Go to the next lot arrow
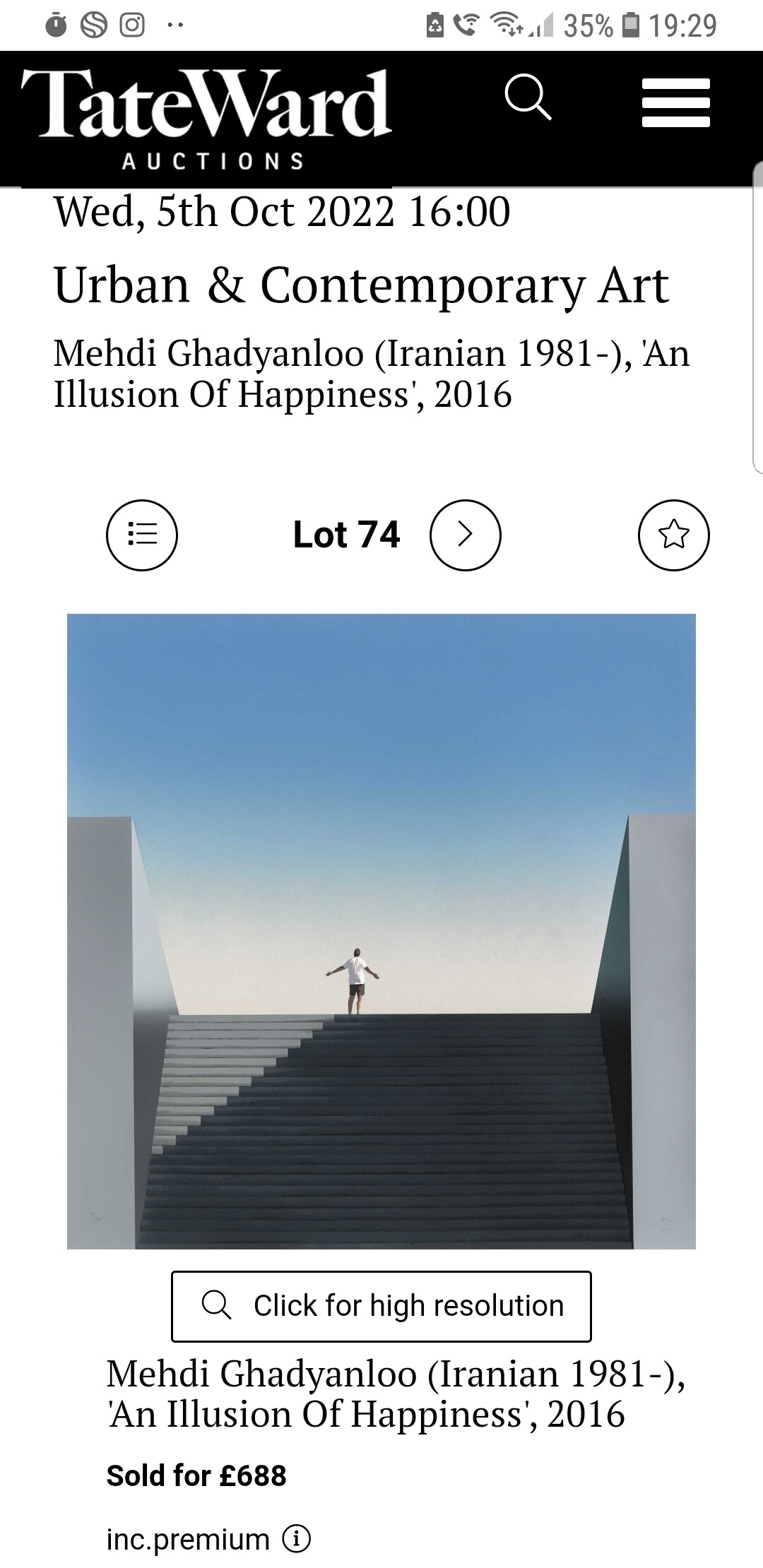The image size is (763, 1568). point(465,535)
